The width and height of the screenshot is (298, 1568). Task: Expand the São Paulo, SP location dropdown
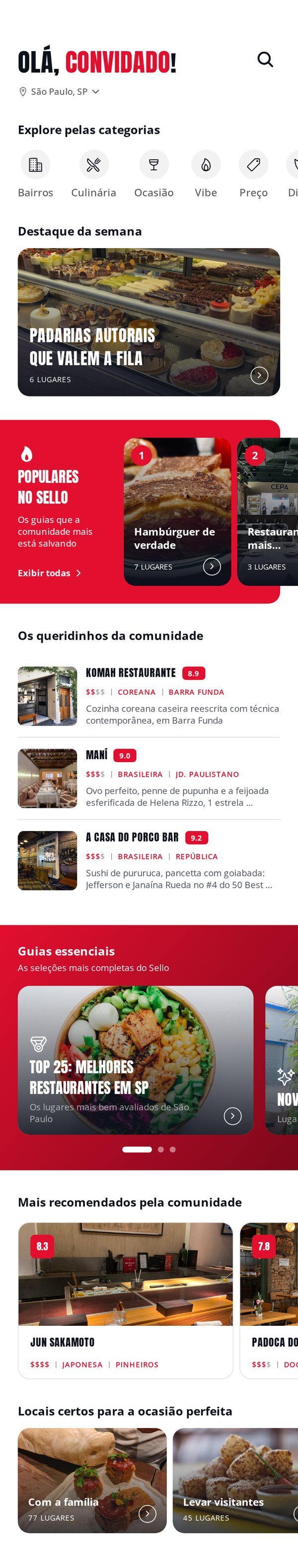59,91
